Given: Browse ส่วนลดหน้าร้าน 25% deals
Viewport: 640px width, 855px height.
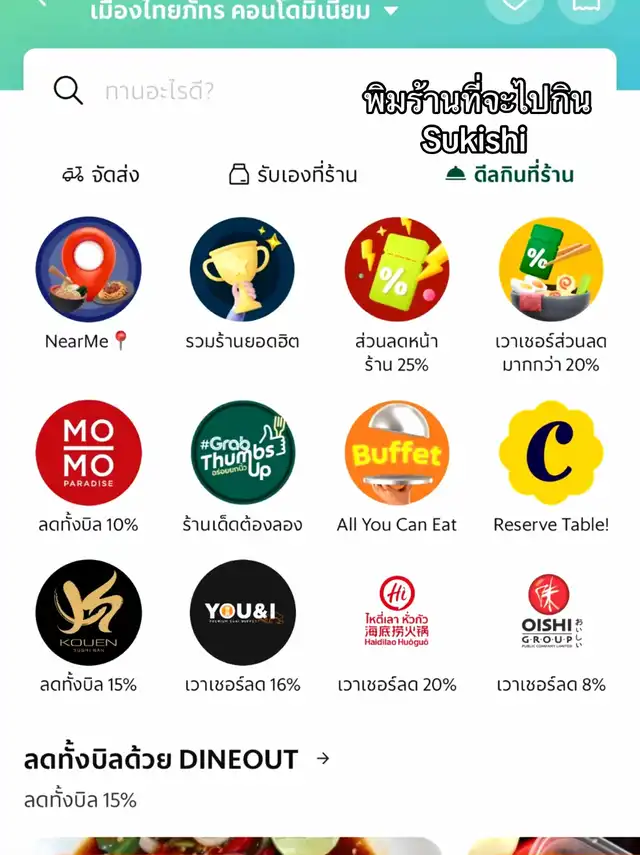Looking at the screenshot, I should (x=397, y=270).
